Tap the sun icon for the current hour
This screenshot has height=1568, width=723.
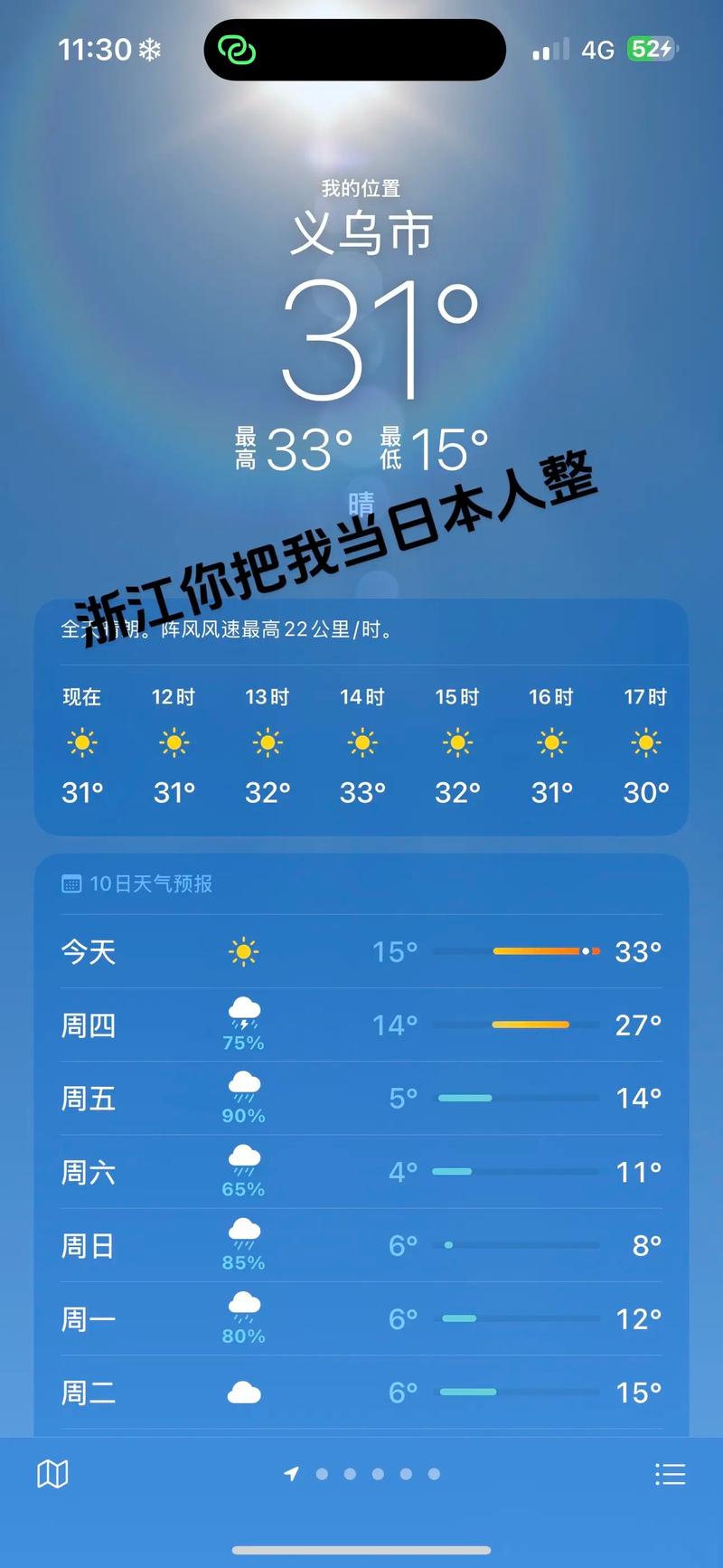(82, 741)
